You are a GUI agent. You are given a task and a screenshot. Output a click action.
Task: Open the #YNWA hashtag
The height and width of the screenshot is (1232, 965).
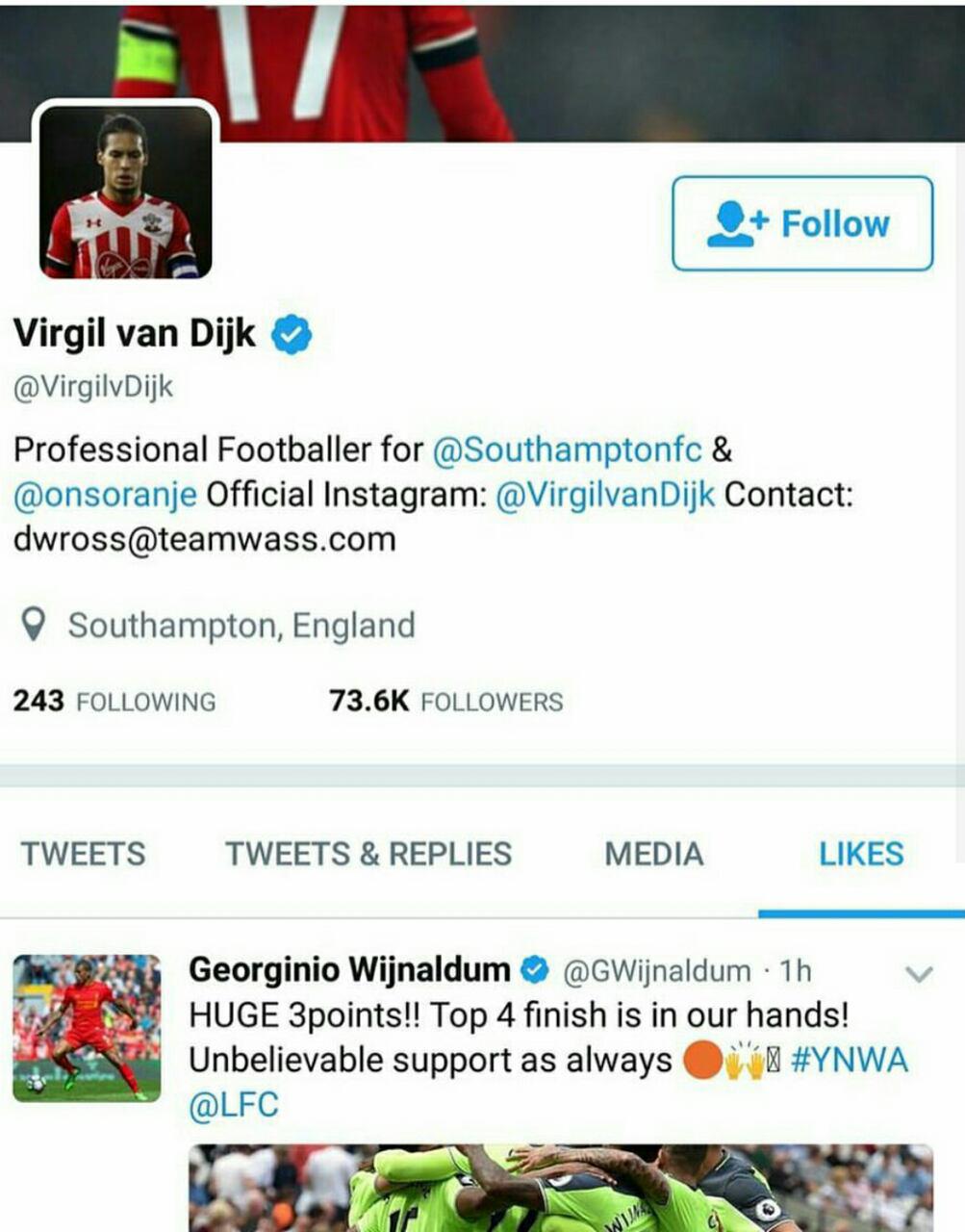tap(849, 1060)
